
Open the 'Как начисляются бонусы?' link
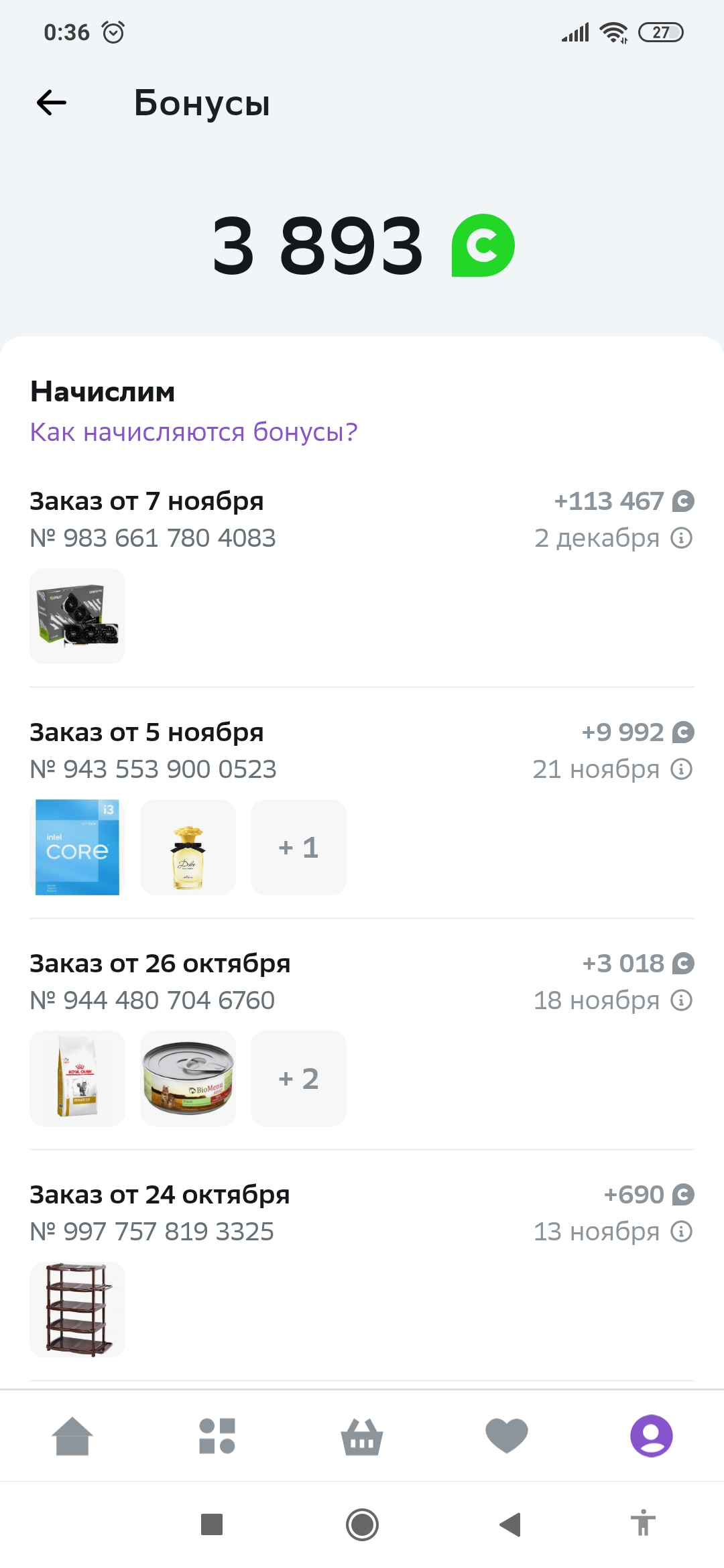coord(194,432)
